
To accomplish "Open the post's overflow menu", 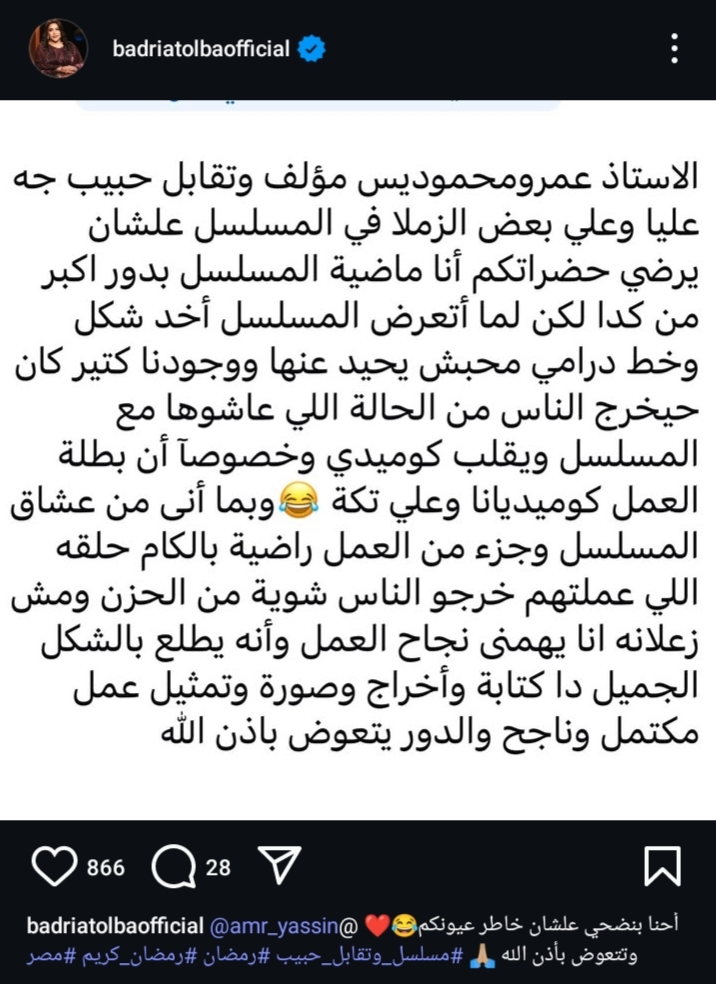I will point(676,48).
